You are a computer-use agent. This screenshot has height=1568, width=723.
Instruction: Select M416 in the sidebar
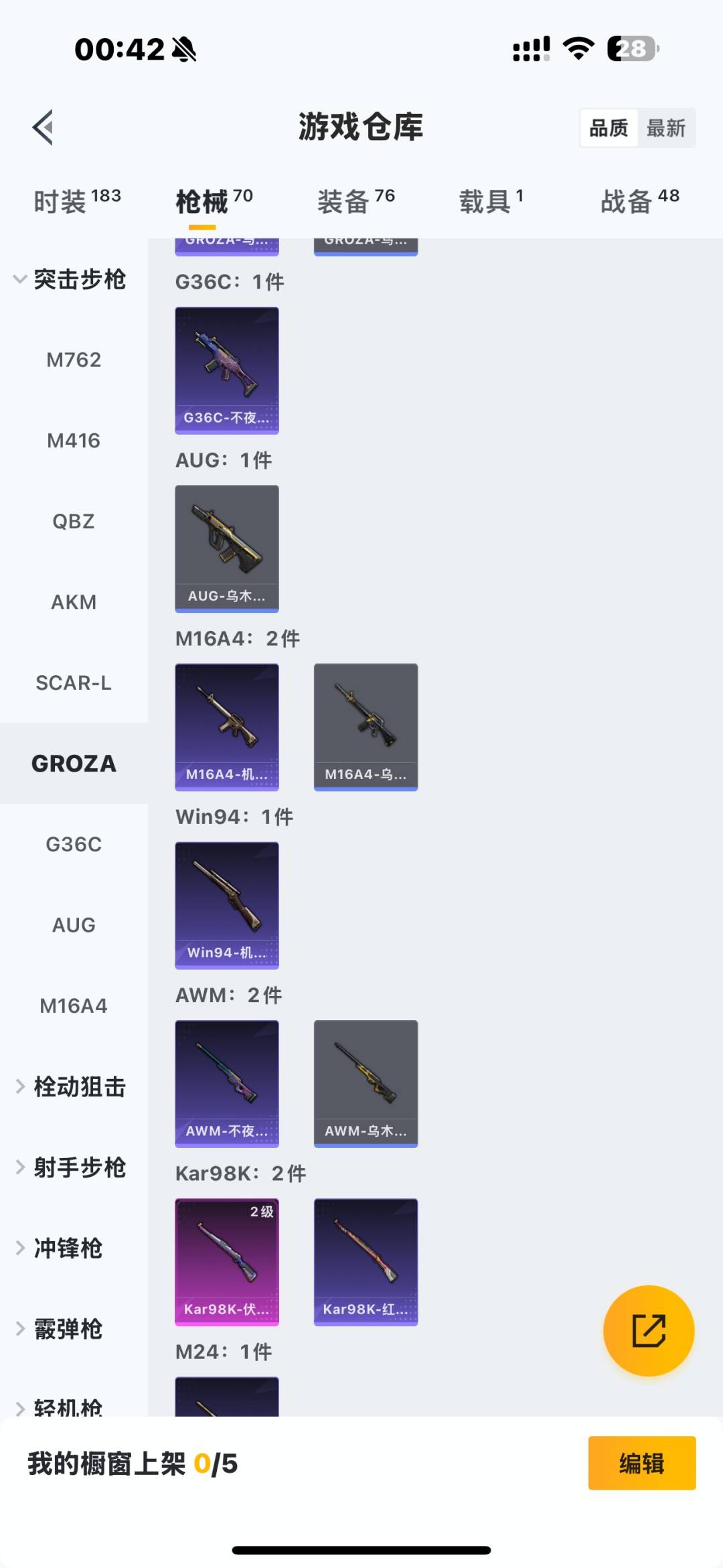tap(74, 441)
